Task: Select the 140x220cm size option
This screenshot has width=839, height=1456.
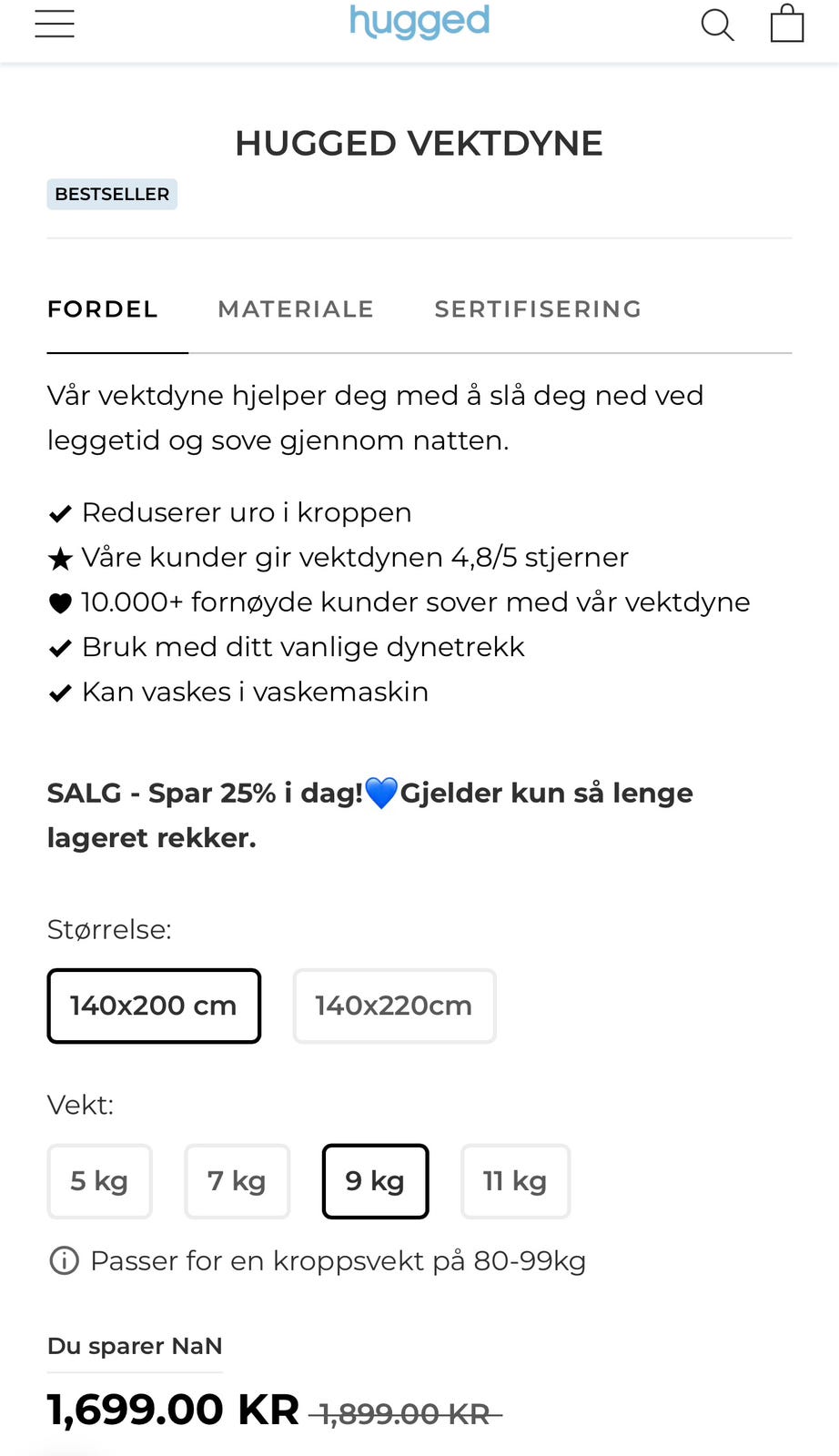Action: (x=394, y=1006)
